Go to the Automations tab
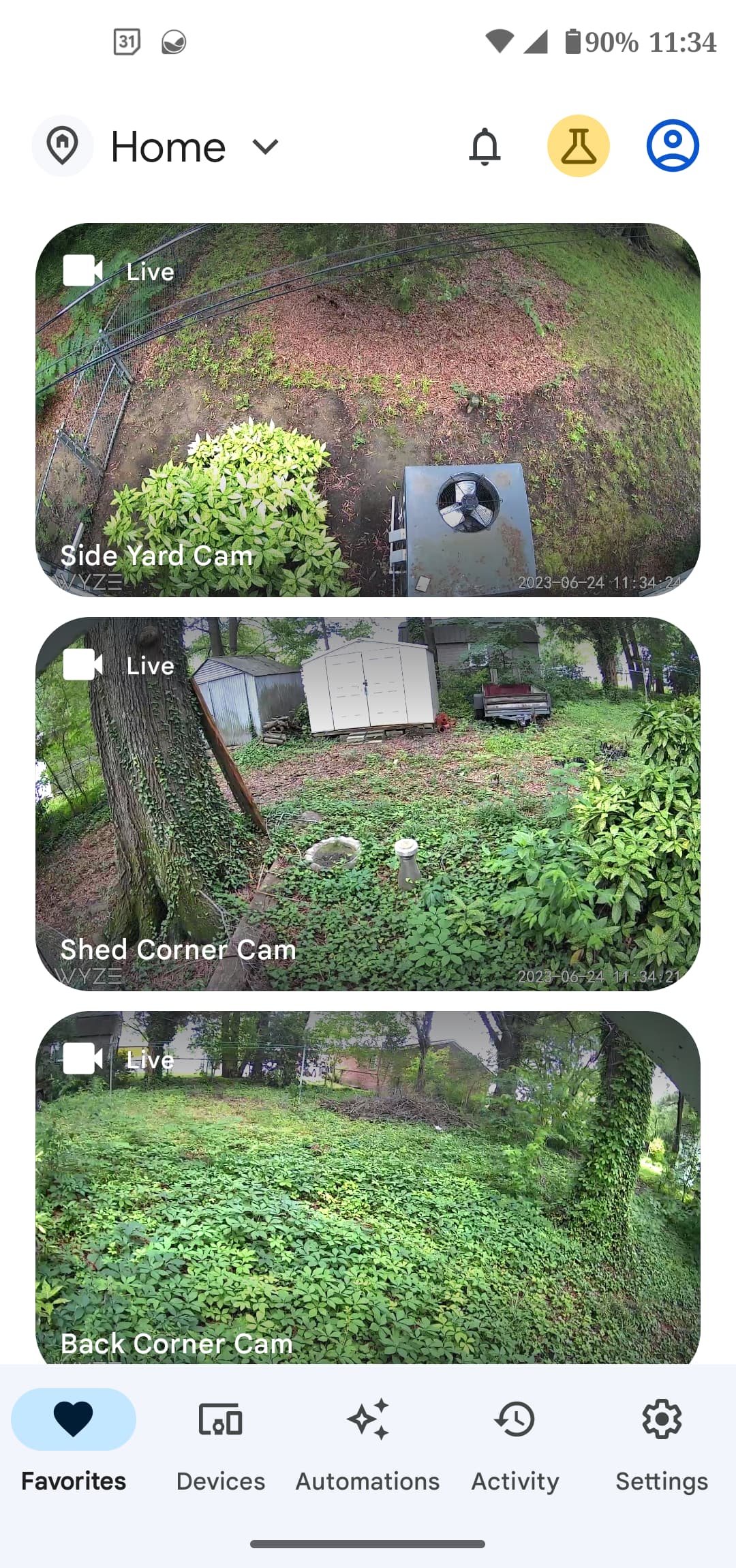This screenshot has height=1568, width=736. [x=367, y=1440]
